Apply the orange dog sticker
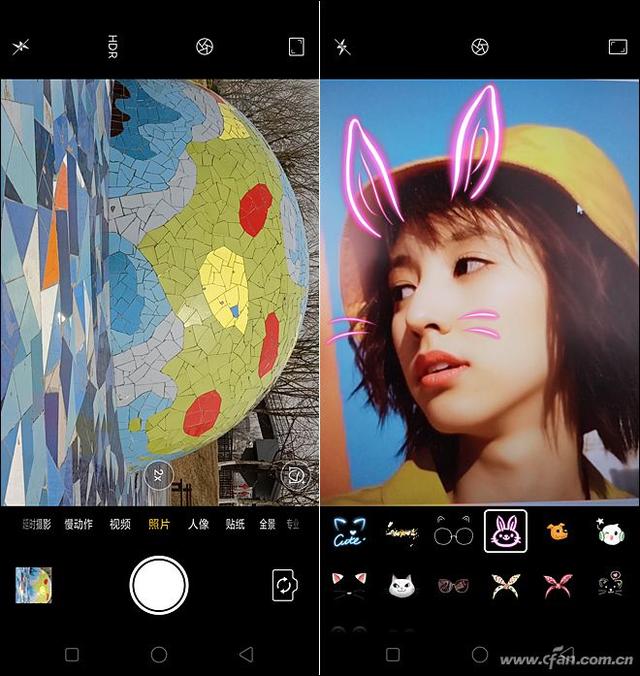 557,532
